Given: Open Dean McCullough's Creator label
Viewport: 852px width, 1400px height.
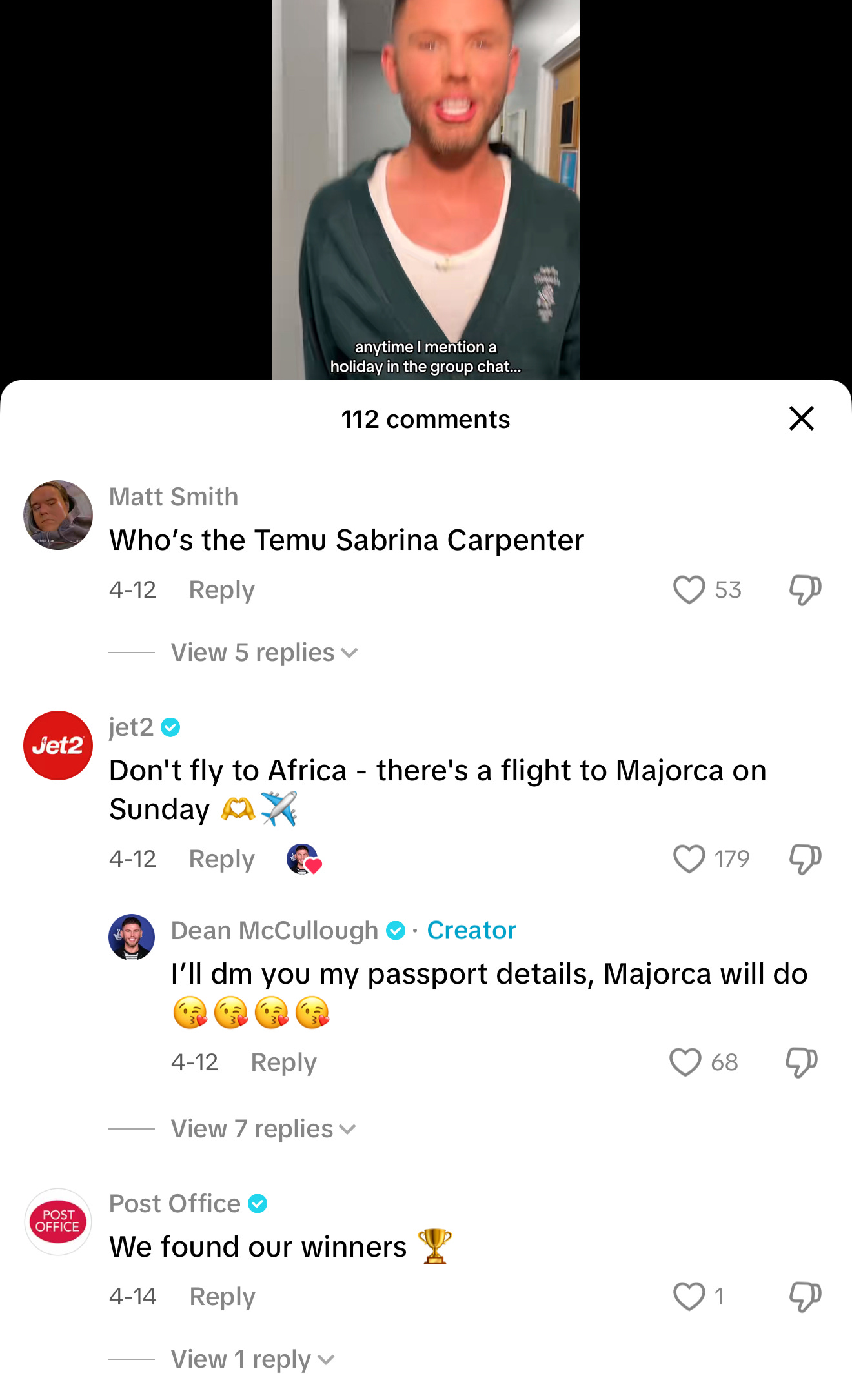Looking at the screenshot, I should click(471, 929).
